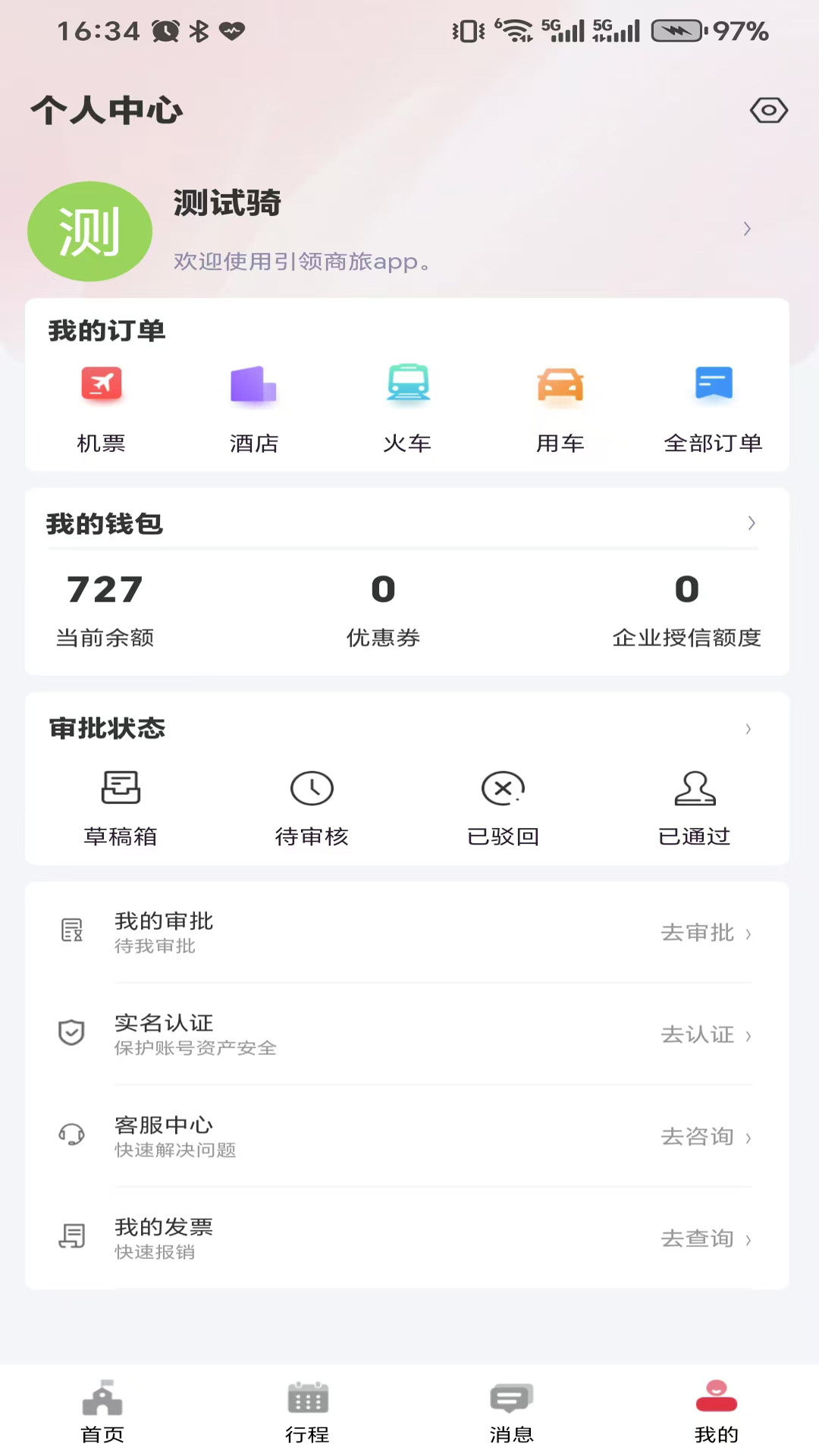Tap 去审批 for pending approvals

click(x=697, y=934)
